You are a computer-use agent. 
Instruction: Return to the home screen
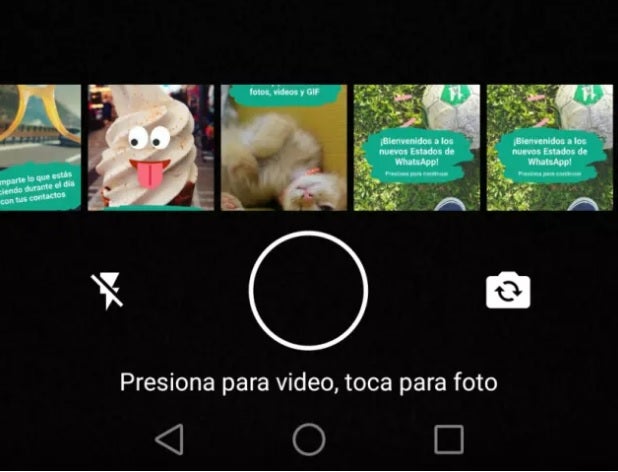point(308,438)
